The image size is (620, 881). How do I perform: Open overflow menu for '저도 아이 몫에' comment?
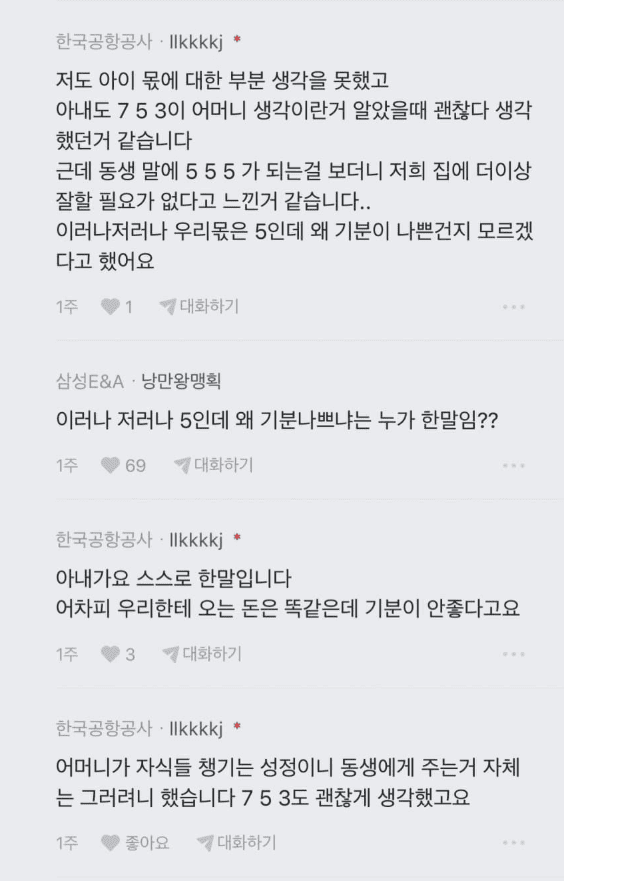point(513,307)
